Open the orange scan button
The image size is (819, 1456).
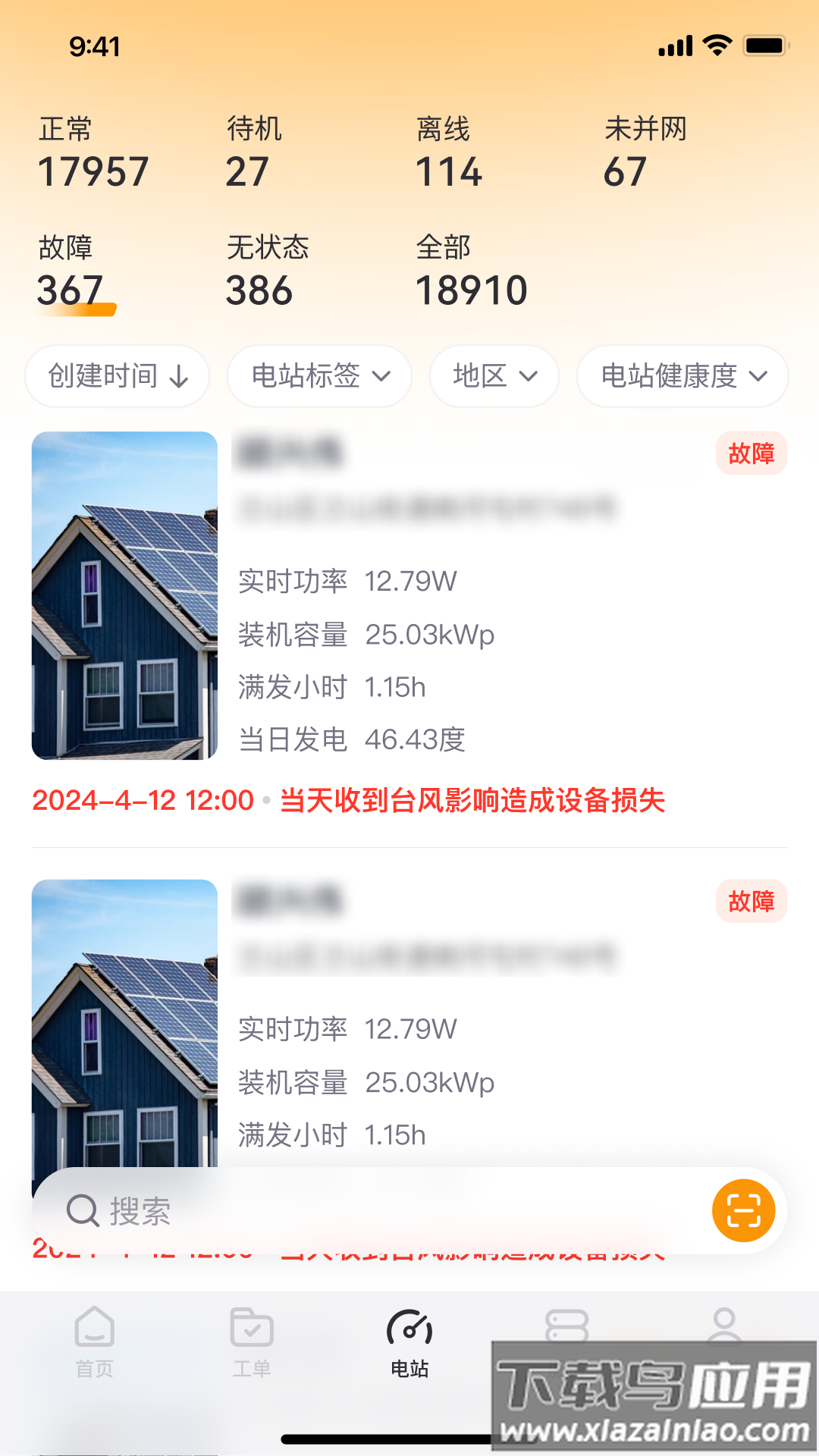pos(743,1211)
